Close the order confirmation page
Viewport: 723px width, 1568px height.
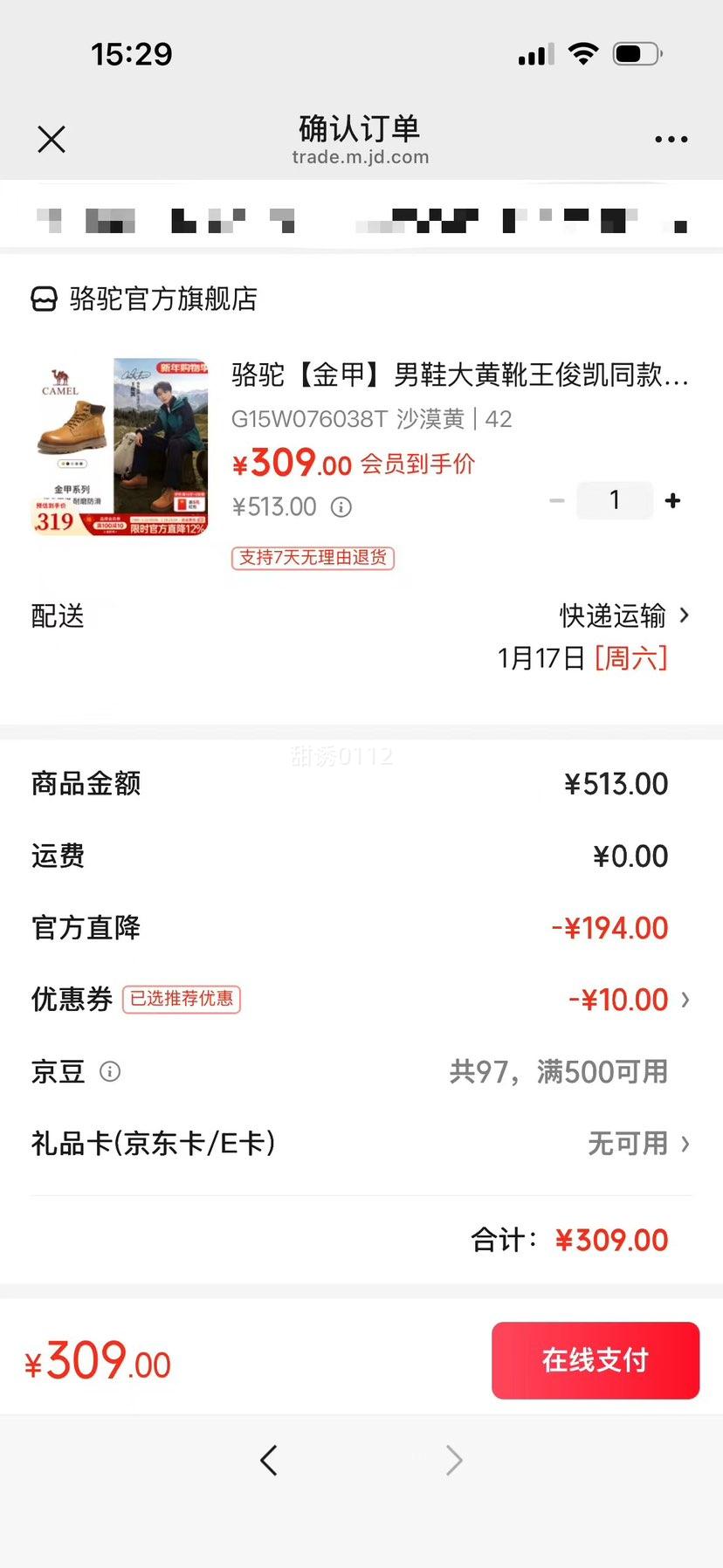(52, 139)
